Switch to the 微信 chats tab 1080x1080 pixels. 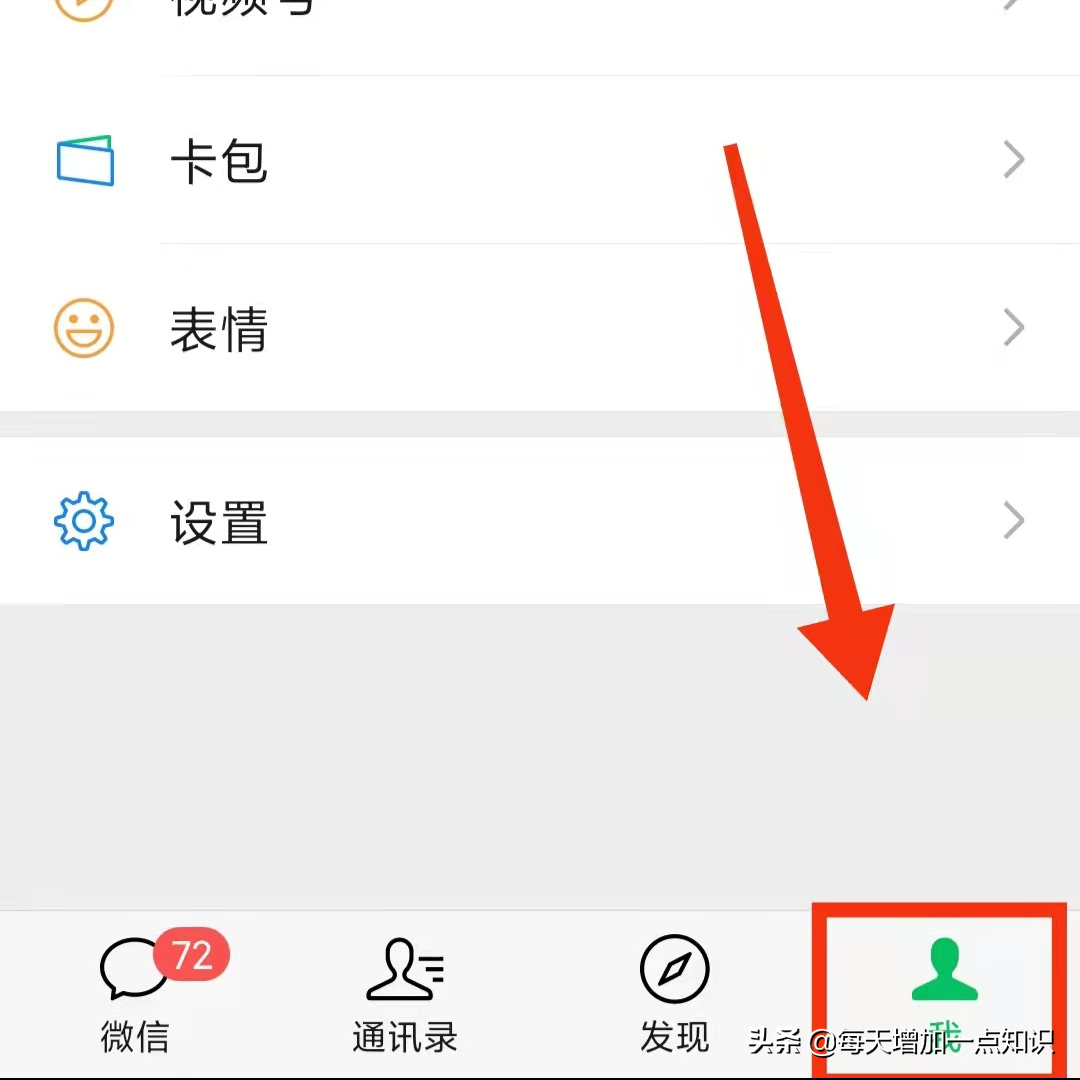(136, 993)
